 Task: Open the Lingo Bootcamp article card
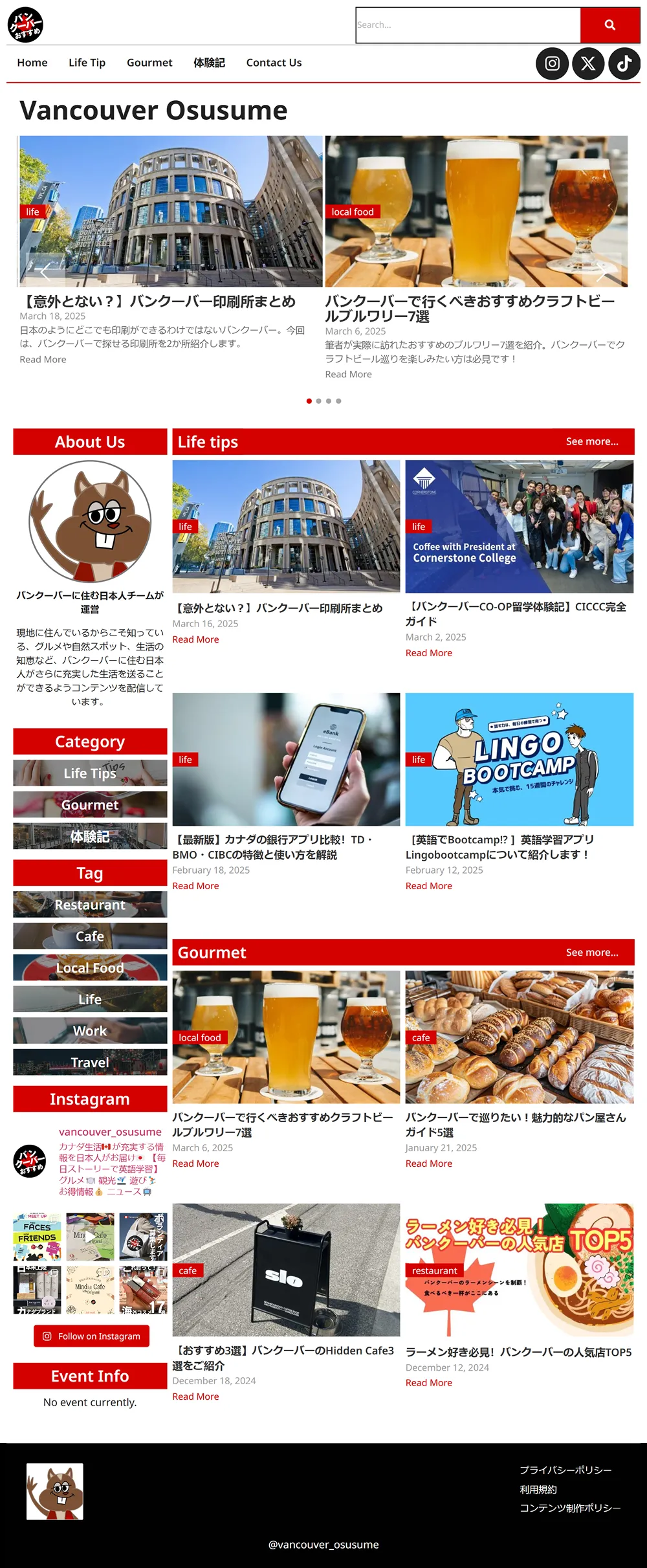(x=520, y=760)
